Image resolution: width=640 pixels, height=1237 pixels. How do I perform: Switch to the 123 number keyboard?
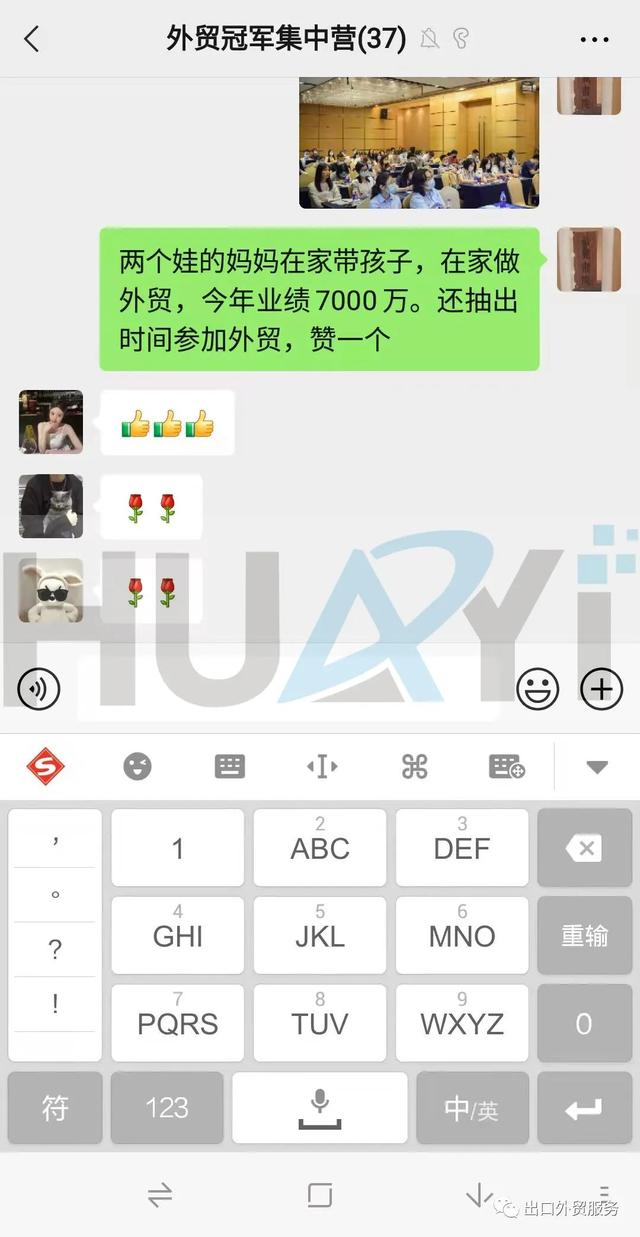tap(167, 1108)
